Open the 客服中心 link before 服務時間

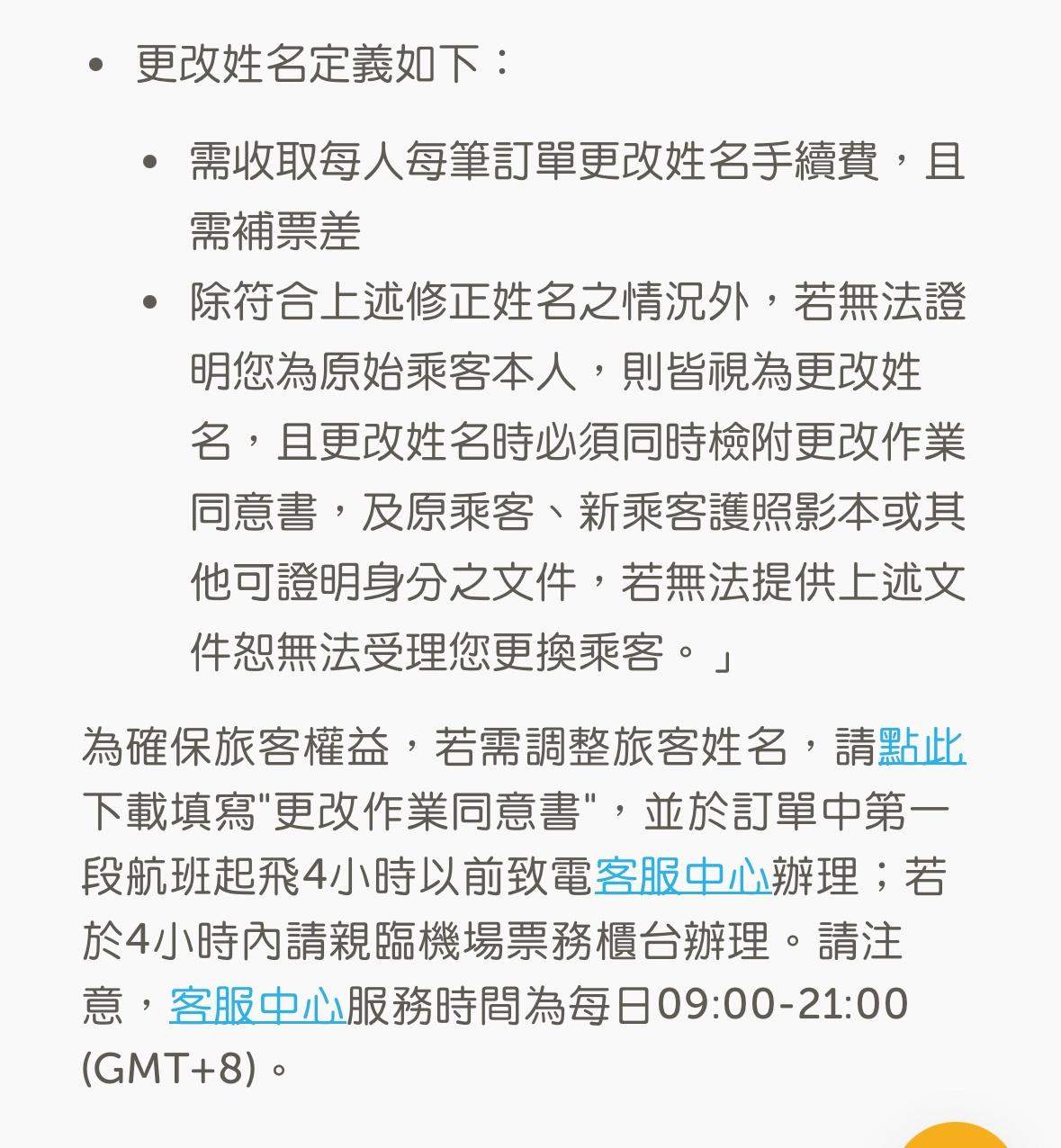pos(257,1005)
